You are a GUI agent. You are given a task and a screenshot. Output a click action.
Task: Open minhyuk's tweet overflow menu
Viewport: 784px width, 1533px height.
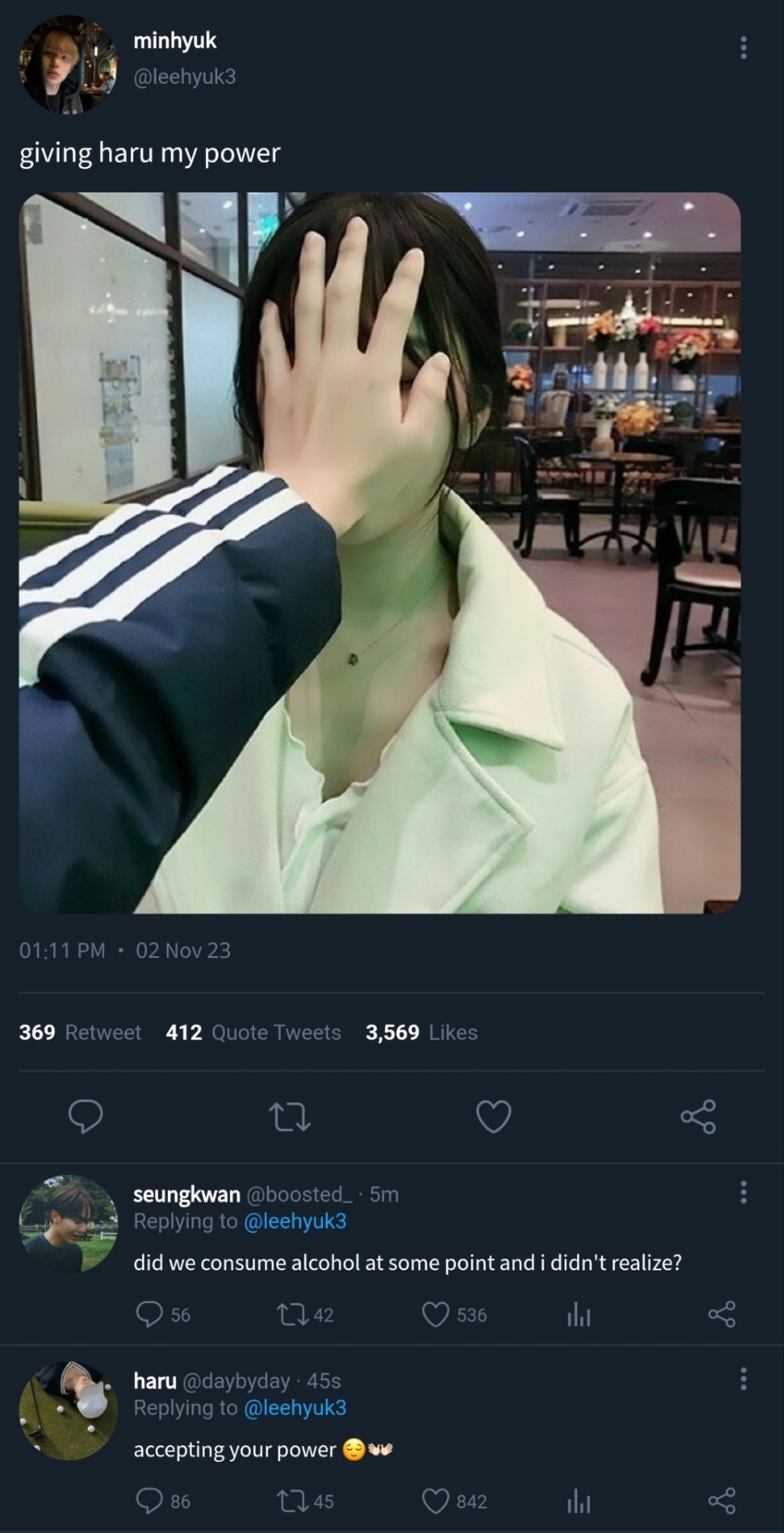[x=743, y=48]
